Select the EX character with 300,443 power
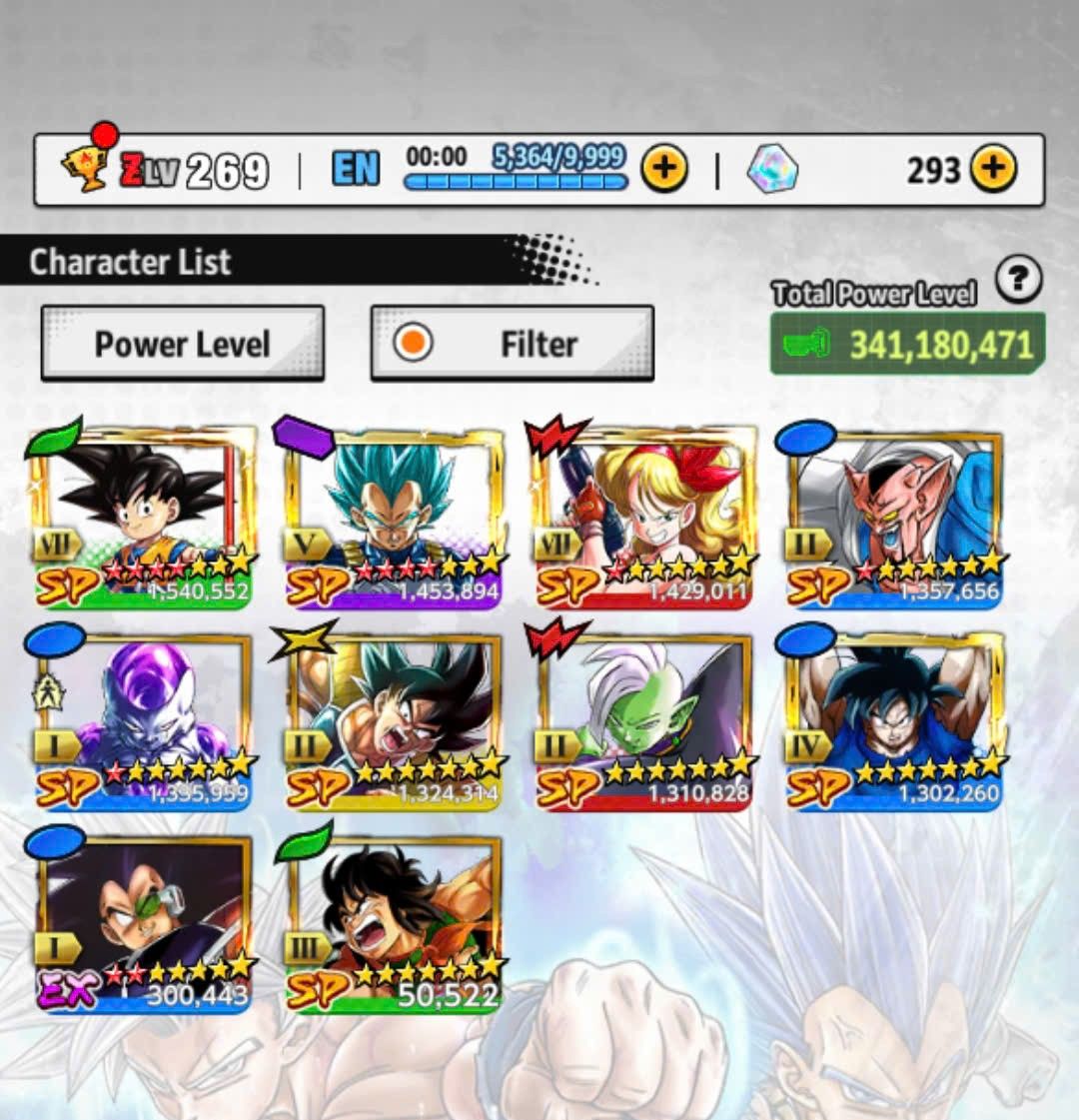The height and width of the screenshot is (1120, 1079). pyautogui.click(x=142, y=923)
